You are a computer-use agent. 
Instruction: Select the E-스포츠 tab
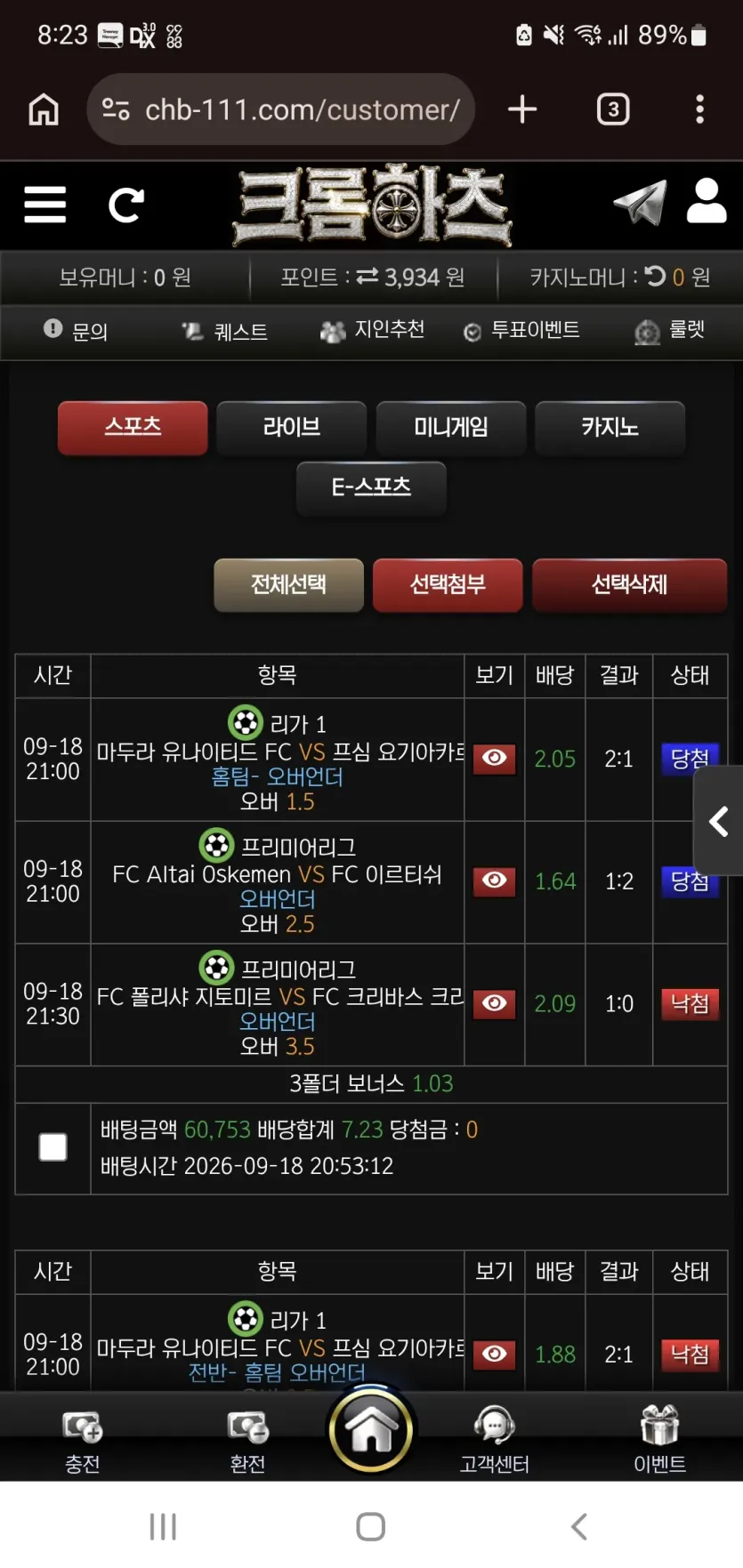pos(371,487)
